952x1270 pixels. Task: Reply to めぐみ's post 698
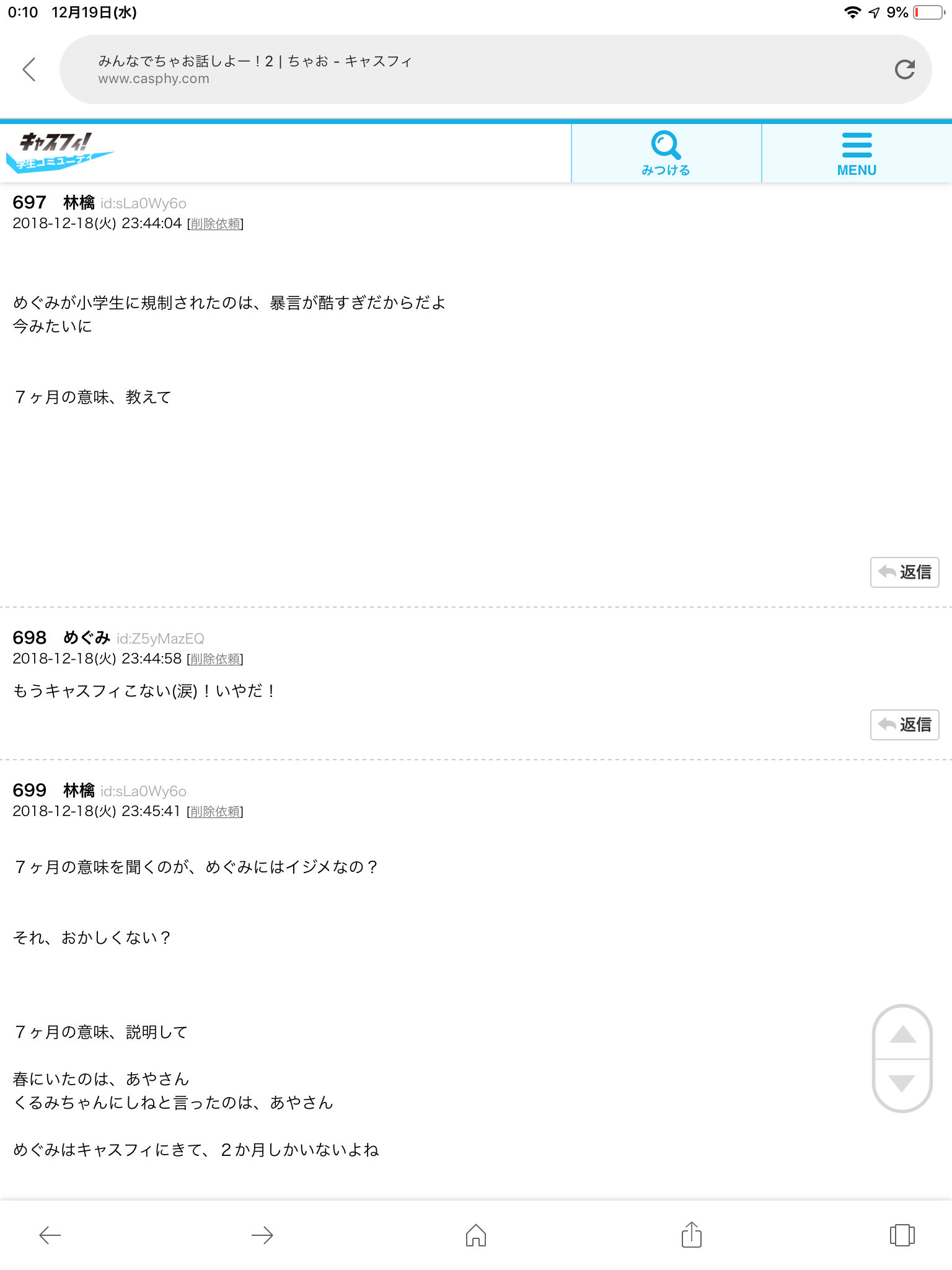904,724
